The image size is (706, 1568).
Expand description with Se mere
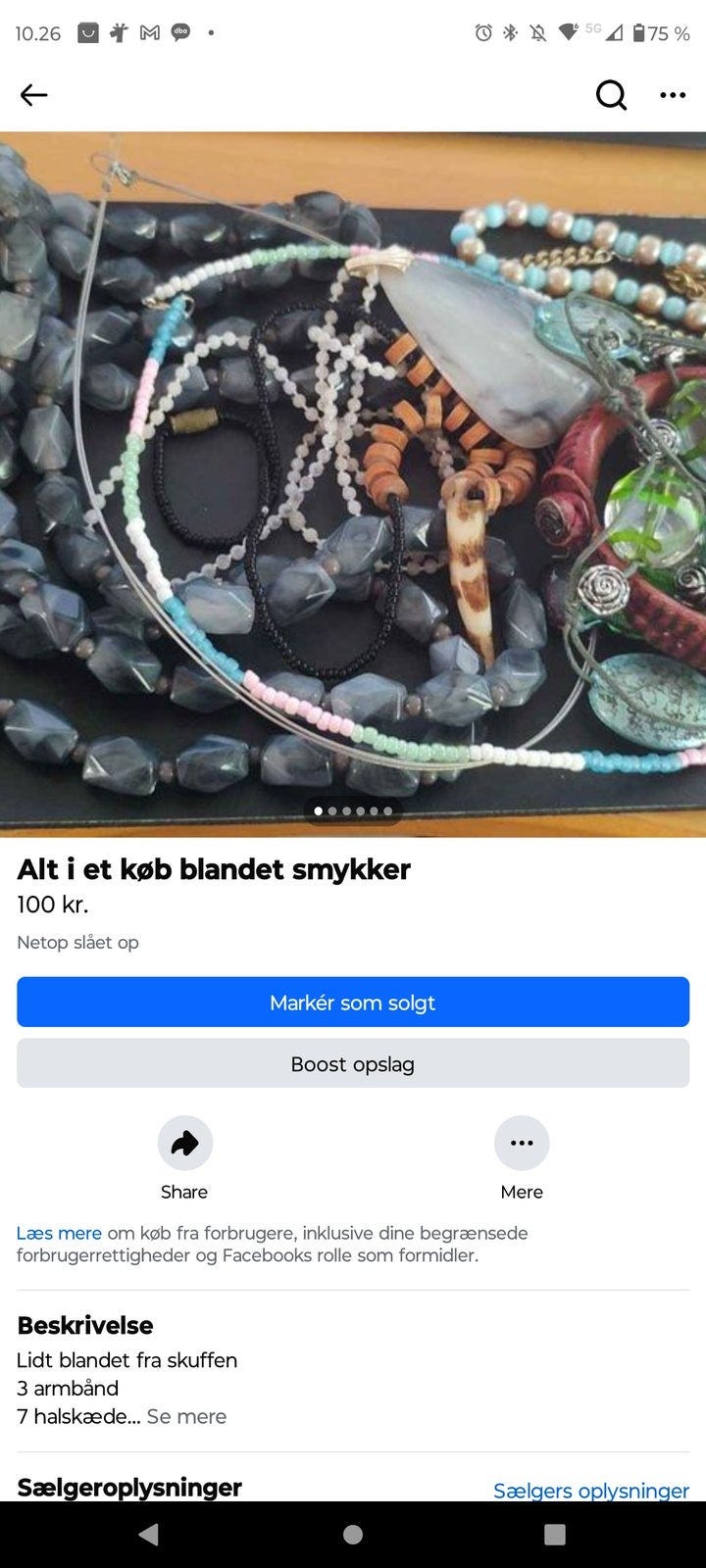click(x=187, y=1416)
